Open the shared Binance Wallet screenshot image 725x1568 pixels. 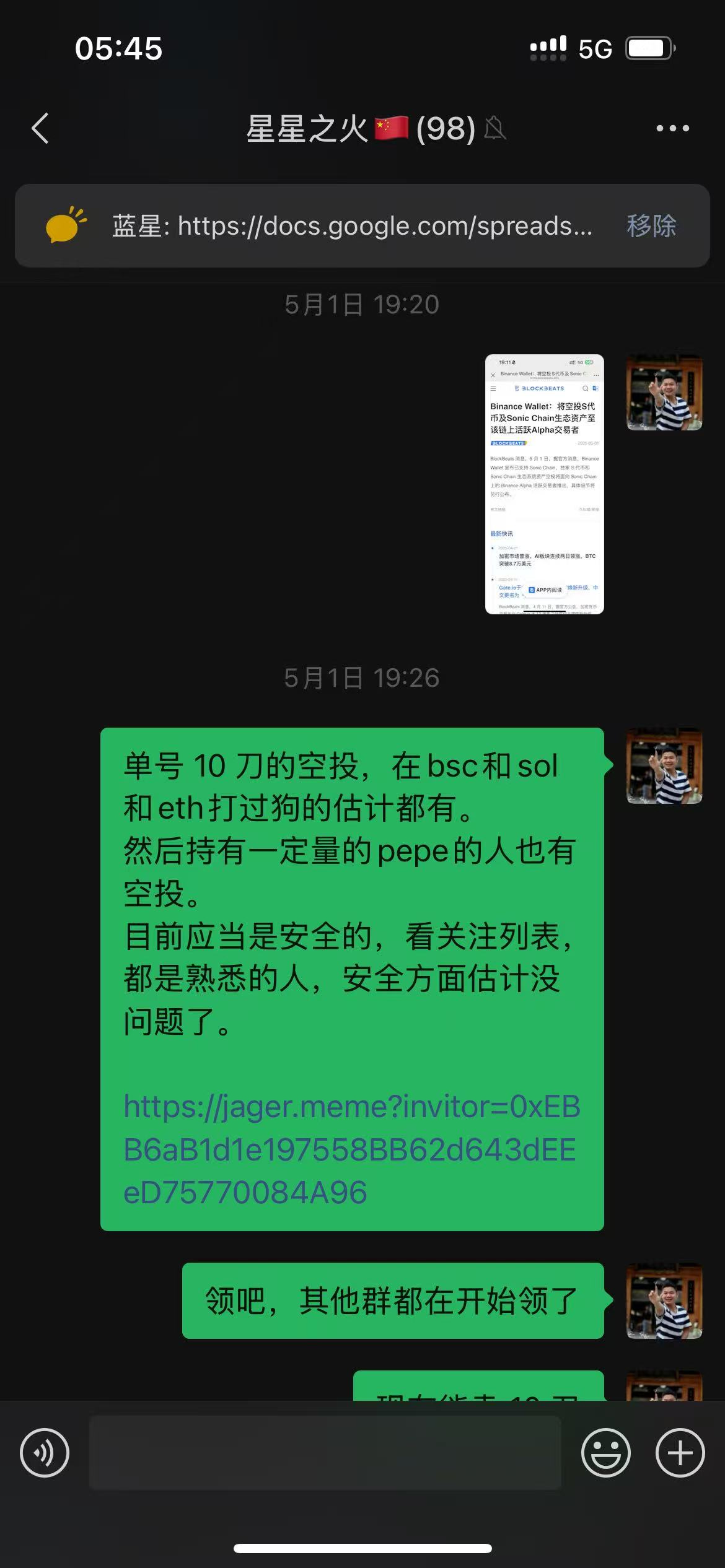[x=544, y=484]
